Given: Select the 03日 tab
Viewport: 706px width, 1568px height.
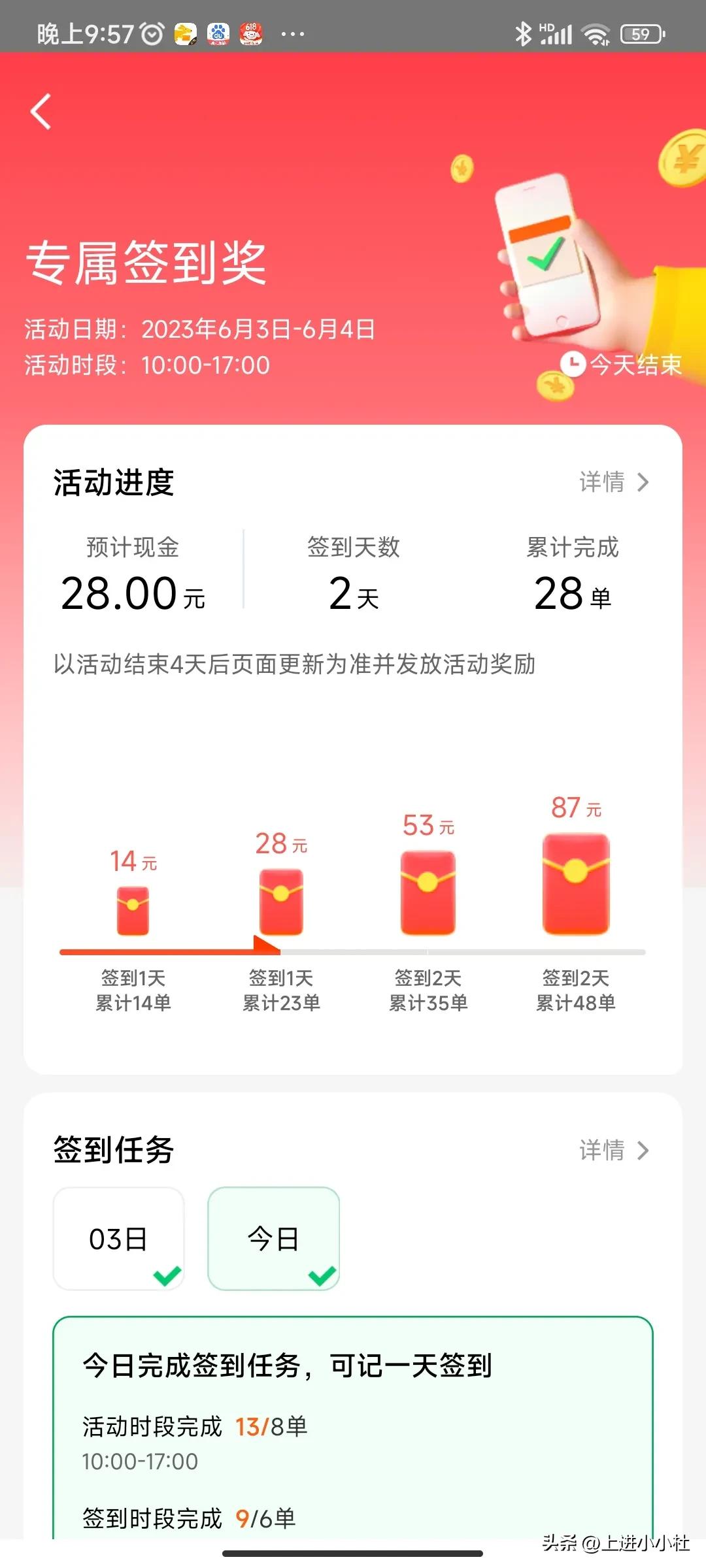Looking at the screenshot, I should (118, 1238).
